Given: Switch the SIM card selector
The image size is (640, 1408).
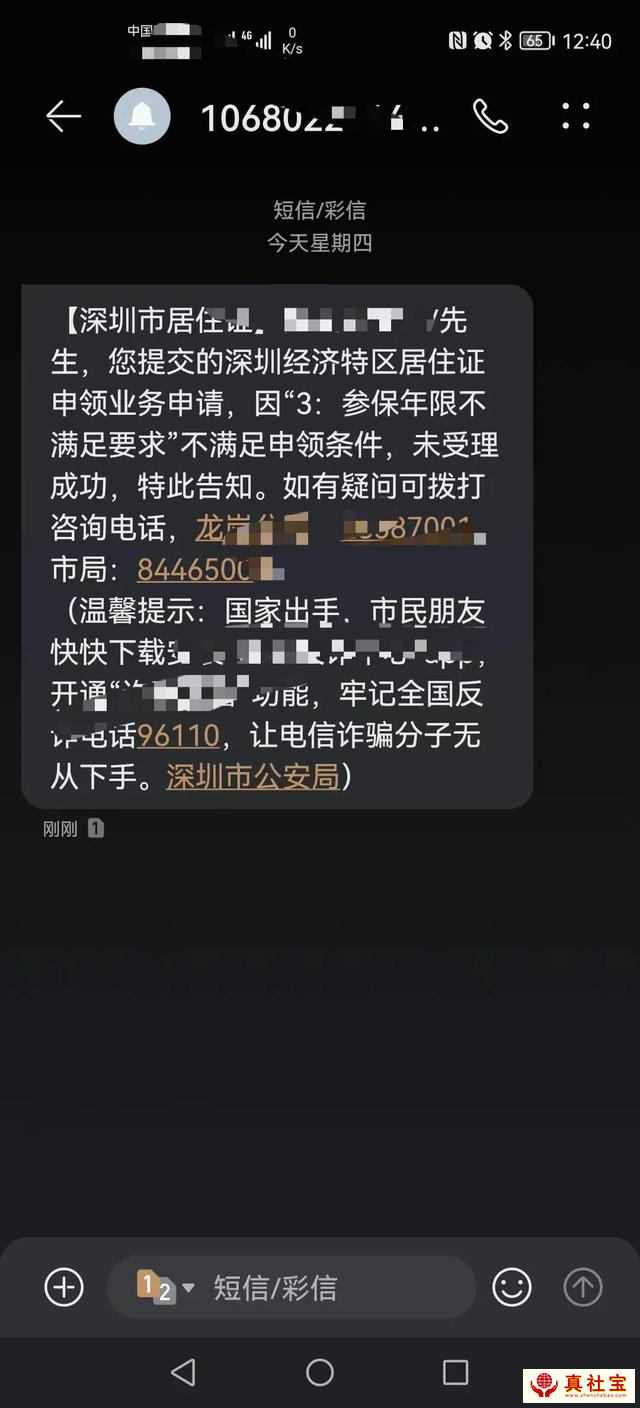Looking at the screenshot, I should 165,1287.
